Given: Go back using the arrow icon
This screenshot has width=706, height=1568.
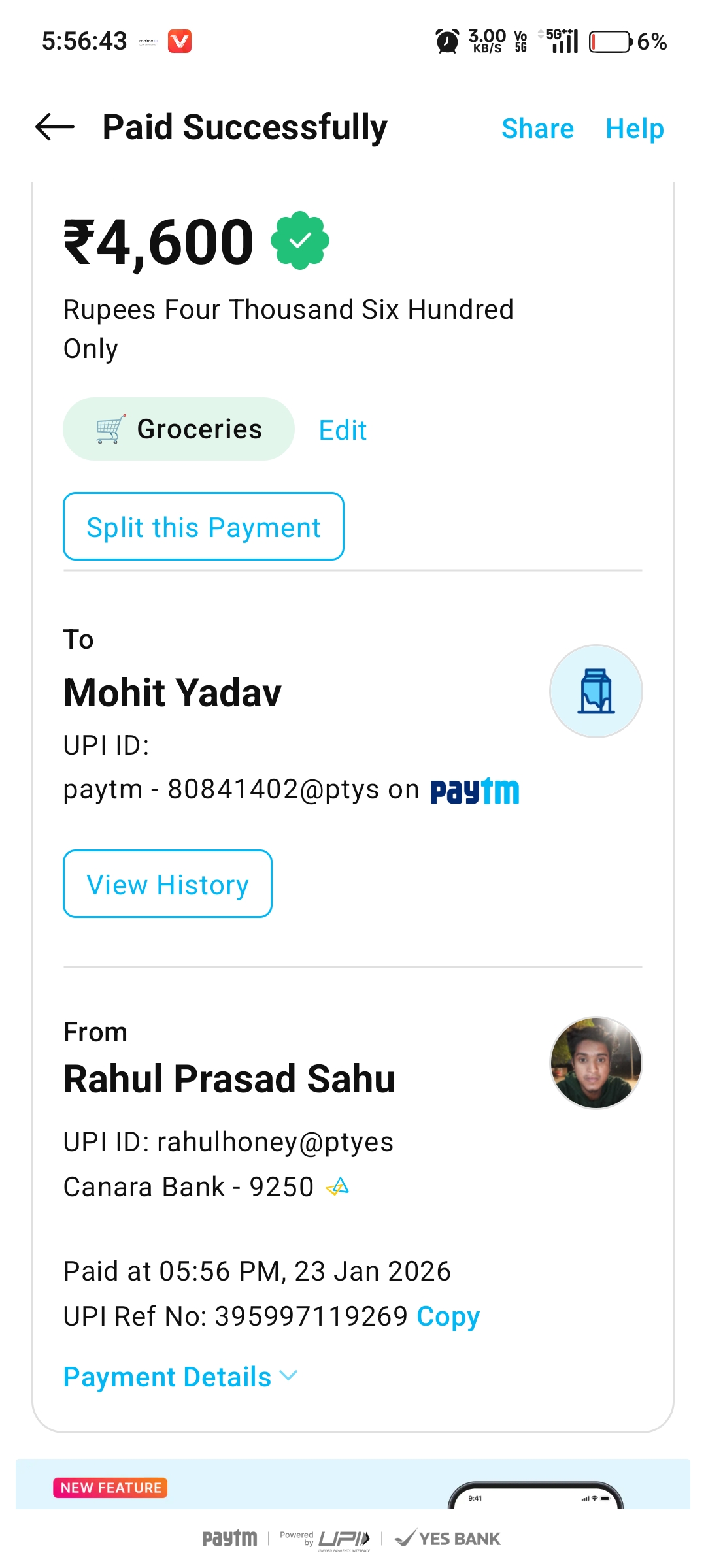Looking at the screenshot, I should (x=55, y=127).
